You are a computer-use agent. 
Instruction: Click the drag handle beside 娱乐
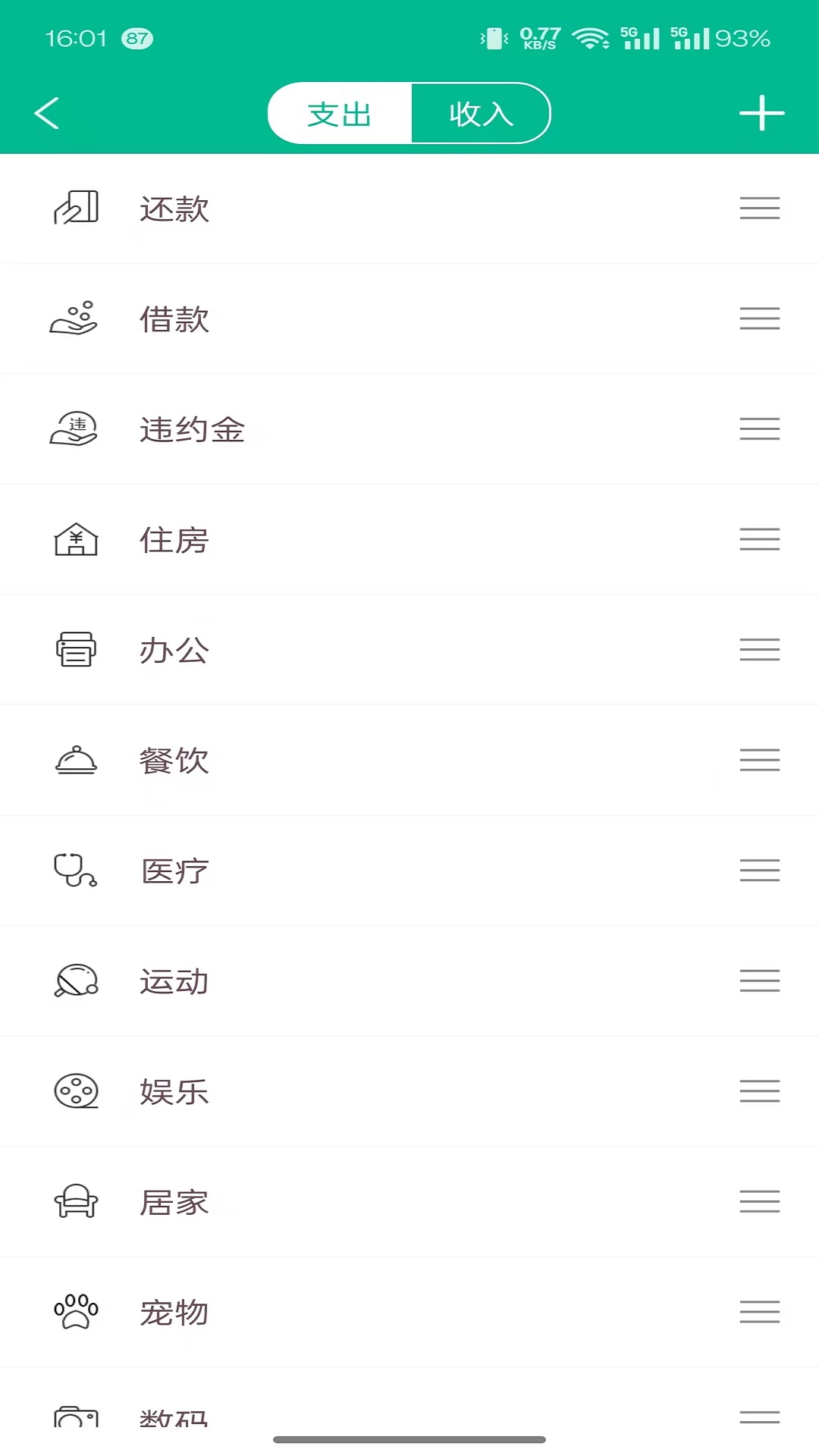759,1091
